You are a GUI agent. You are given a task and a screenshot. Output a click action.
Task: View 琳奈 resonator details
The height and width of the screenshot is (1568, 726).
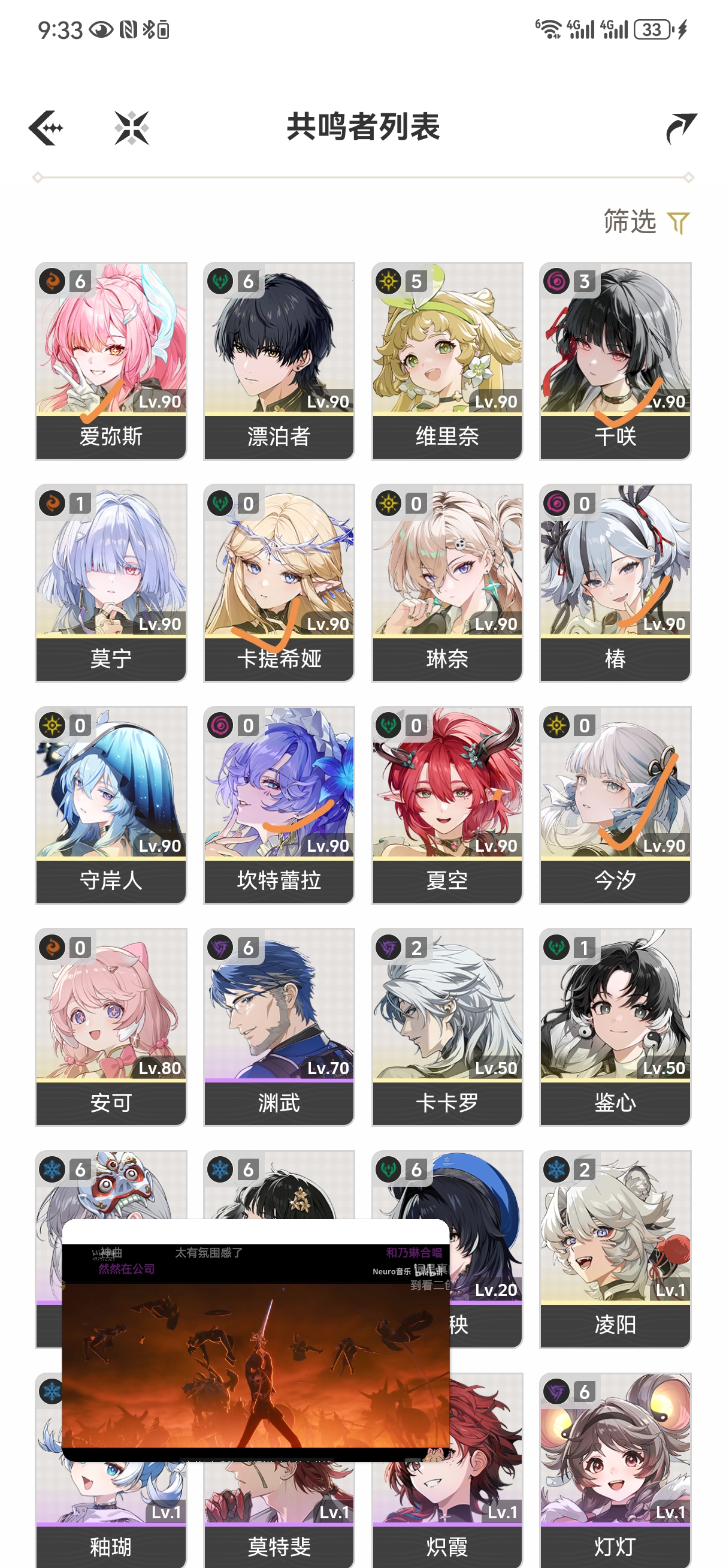447,583
